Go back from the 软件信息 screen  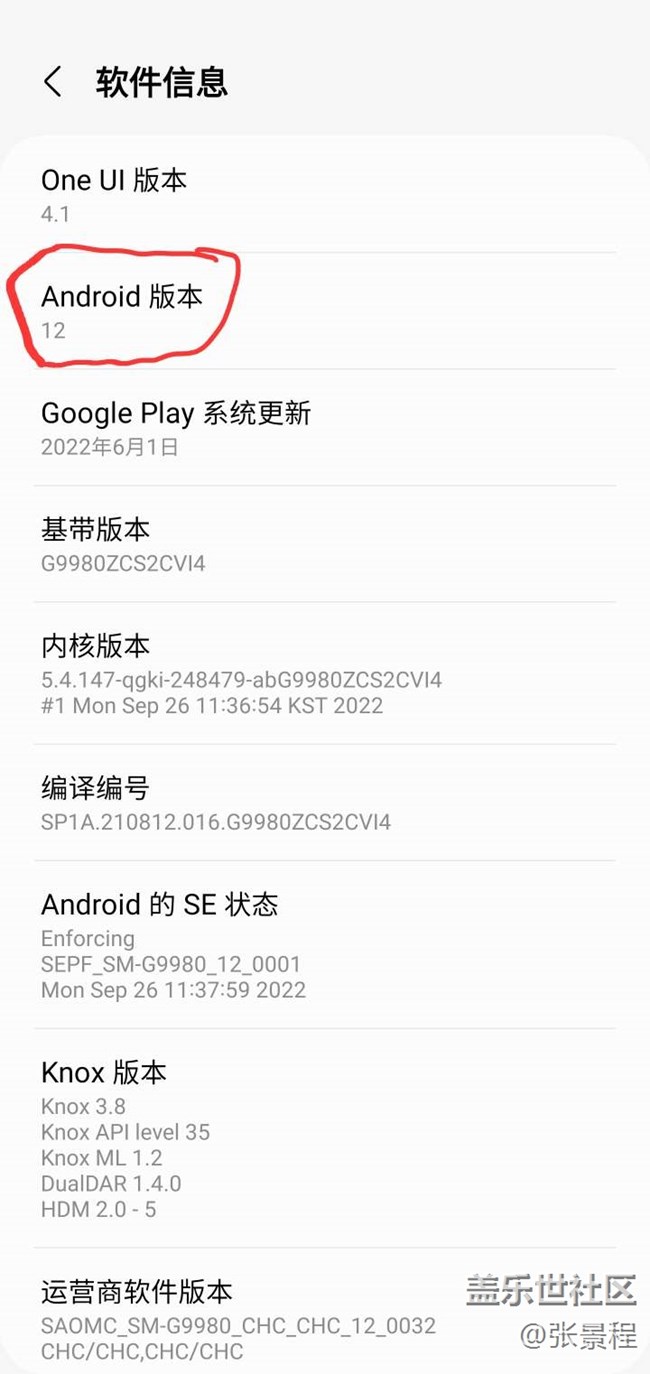point(53,82)
